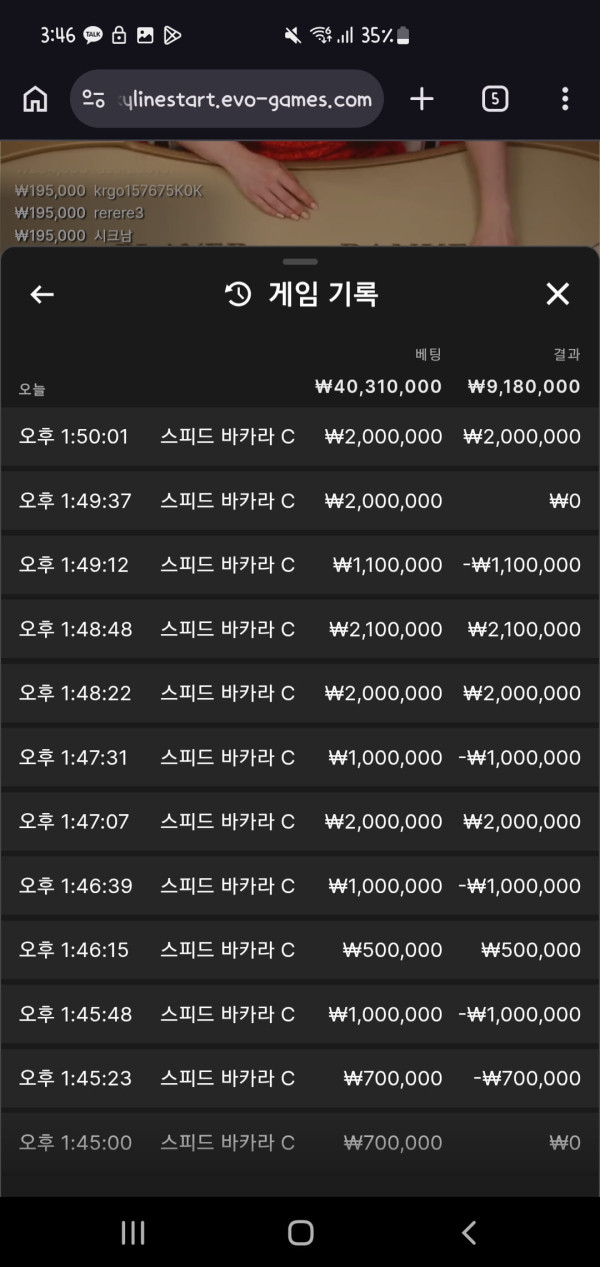Open the recent apps view

click(133, 1233)
